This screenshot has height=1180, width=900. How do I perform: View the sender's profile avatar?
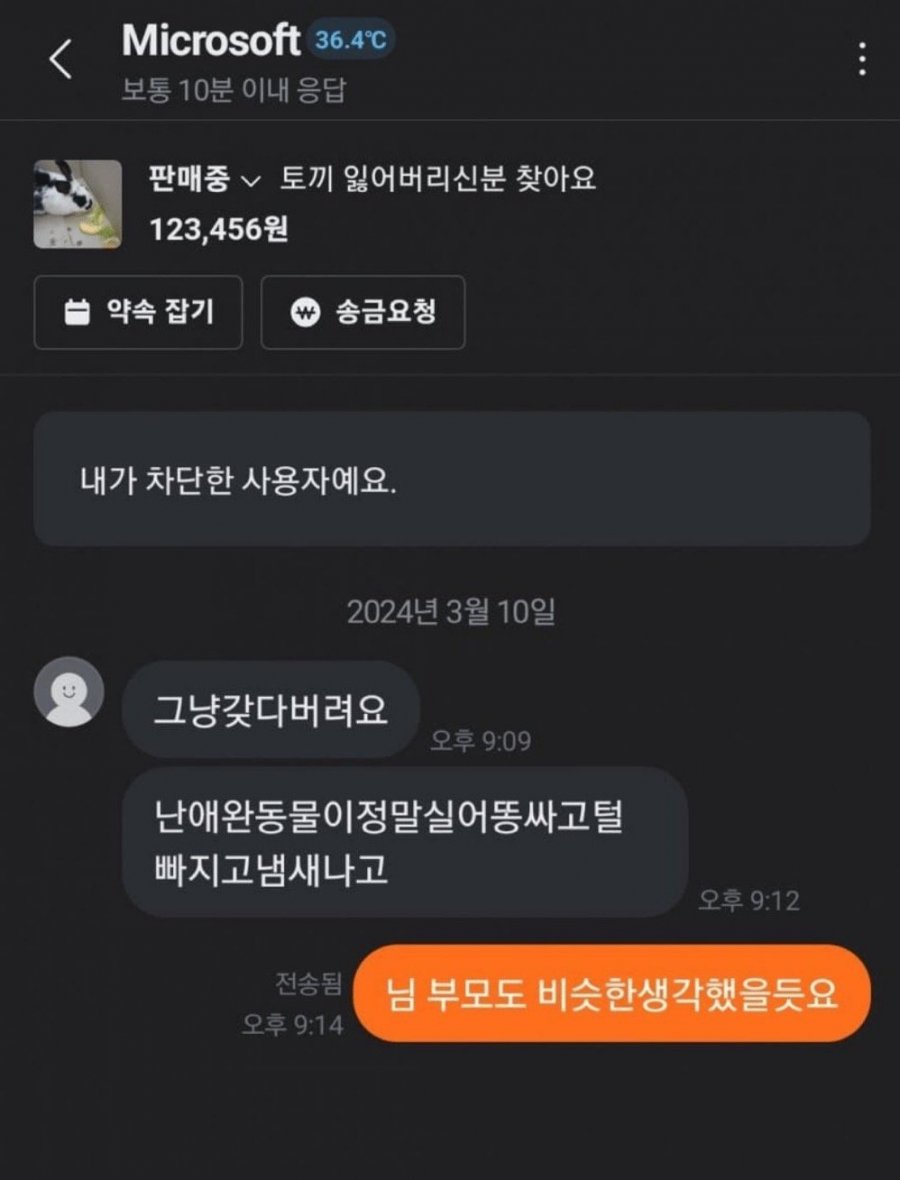pos(69,691)
